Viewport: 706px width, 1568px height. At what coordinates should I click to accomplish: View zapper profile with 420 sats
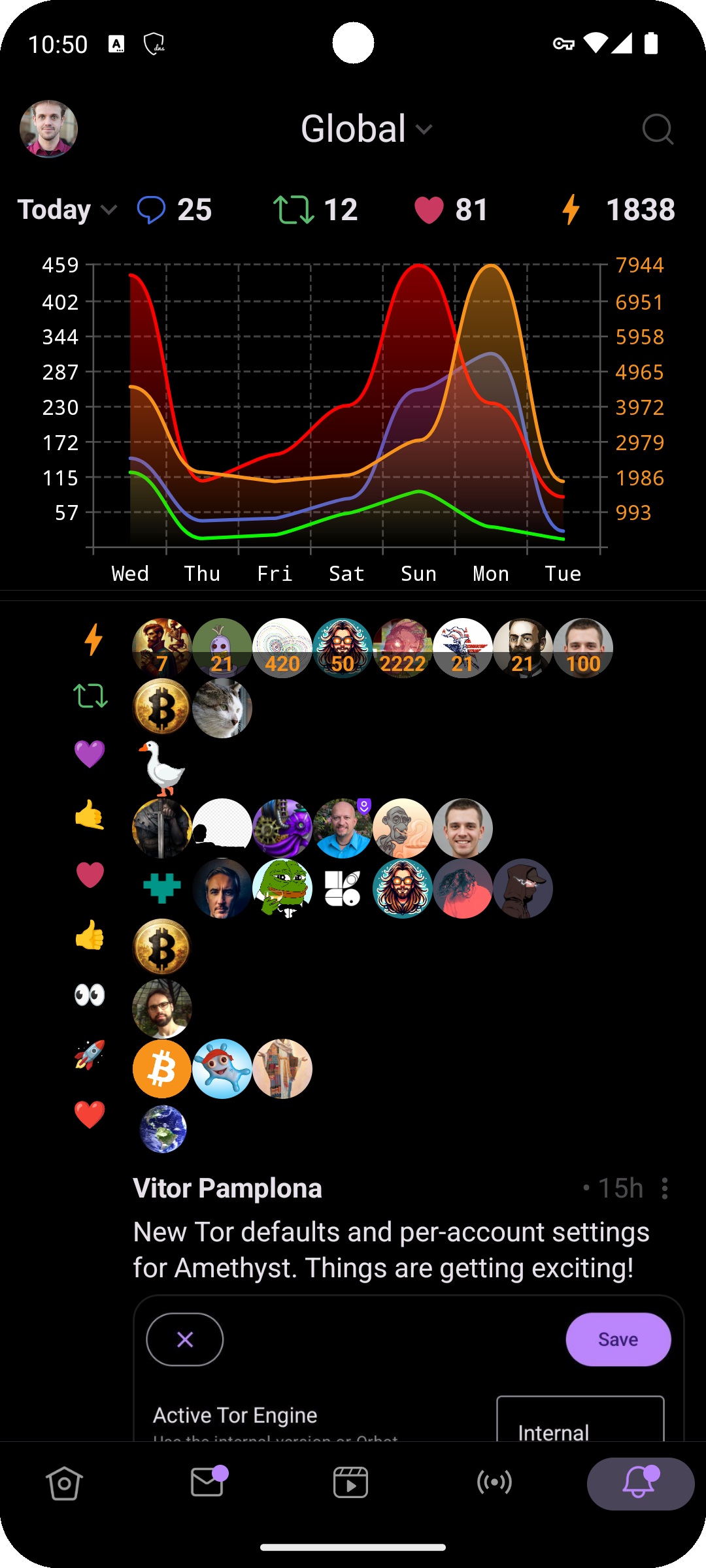(x=282, y=648)
